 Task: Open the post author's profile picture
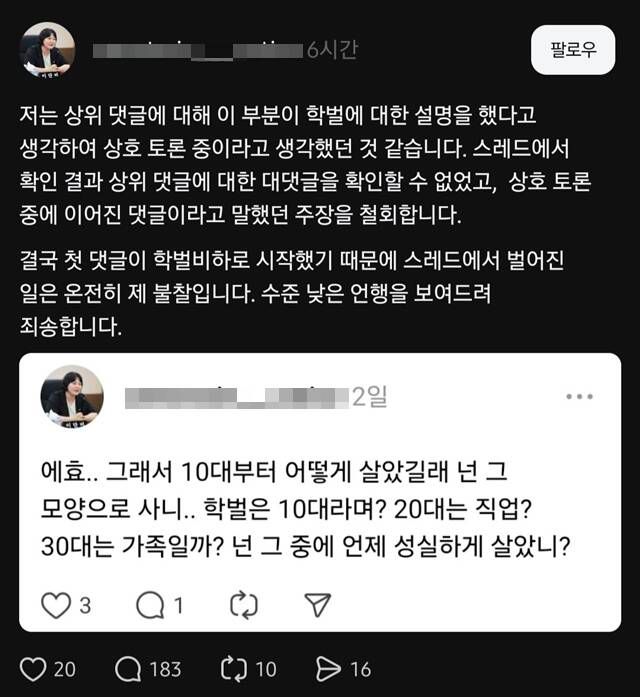coord(47,50)
